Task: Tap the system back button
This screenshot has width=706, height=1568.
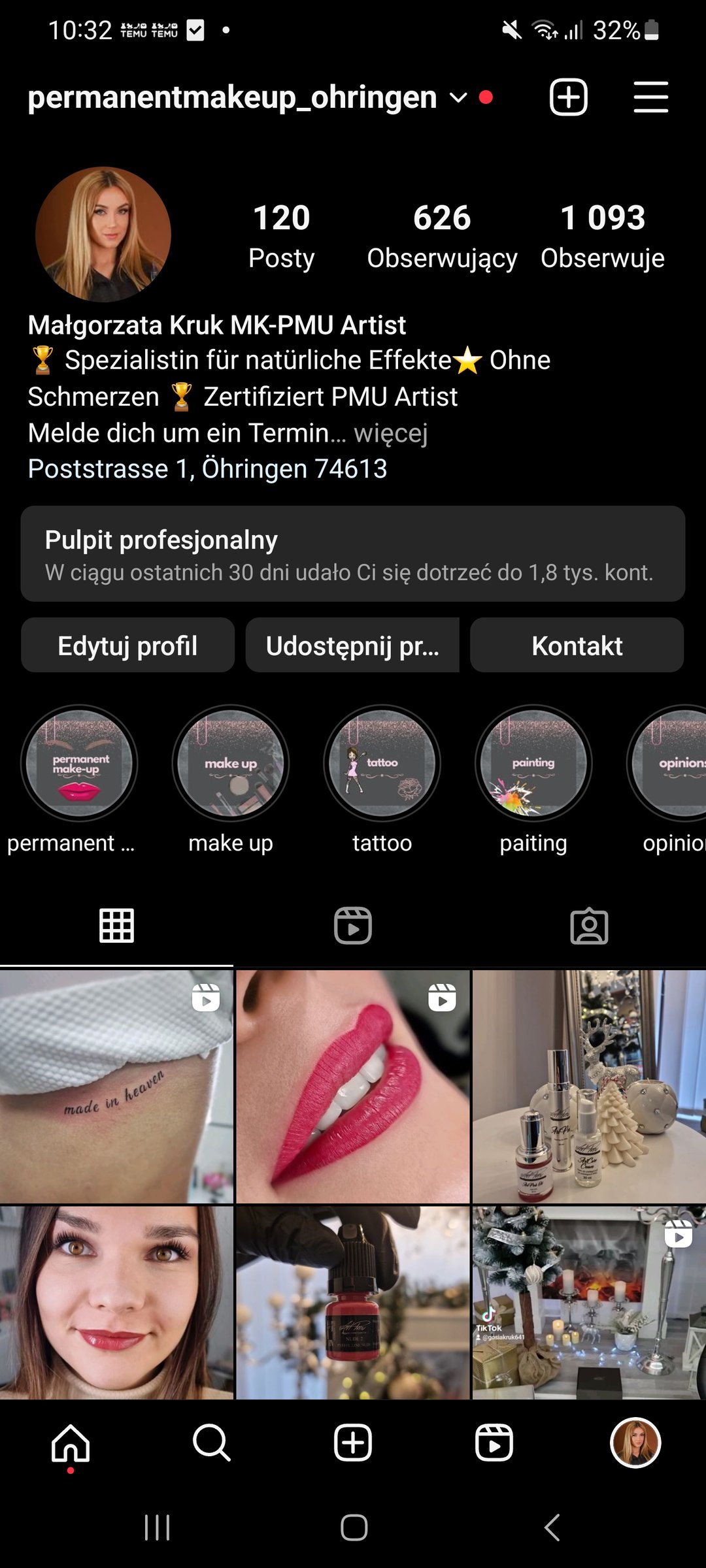Action: point(552,1527)
